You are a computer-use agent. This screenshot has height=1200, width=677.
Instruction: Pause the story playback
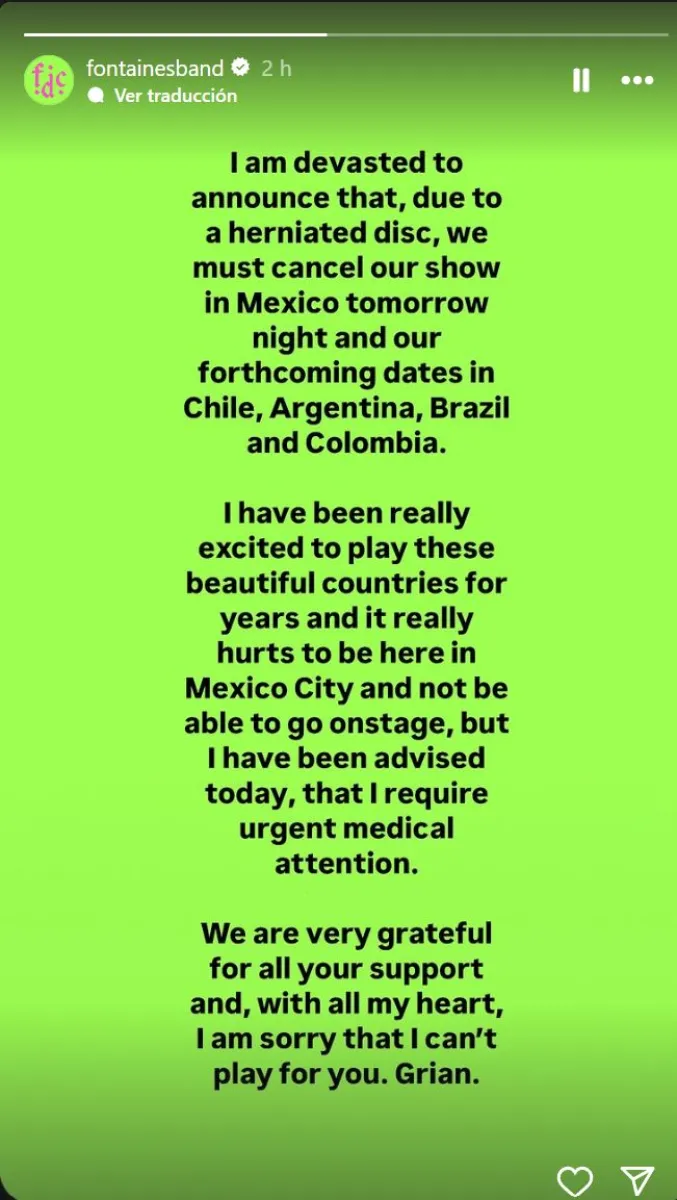(581, 81)
